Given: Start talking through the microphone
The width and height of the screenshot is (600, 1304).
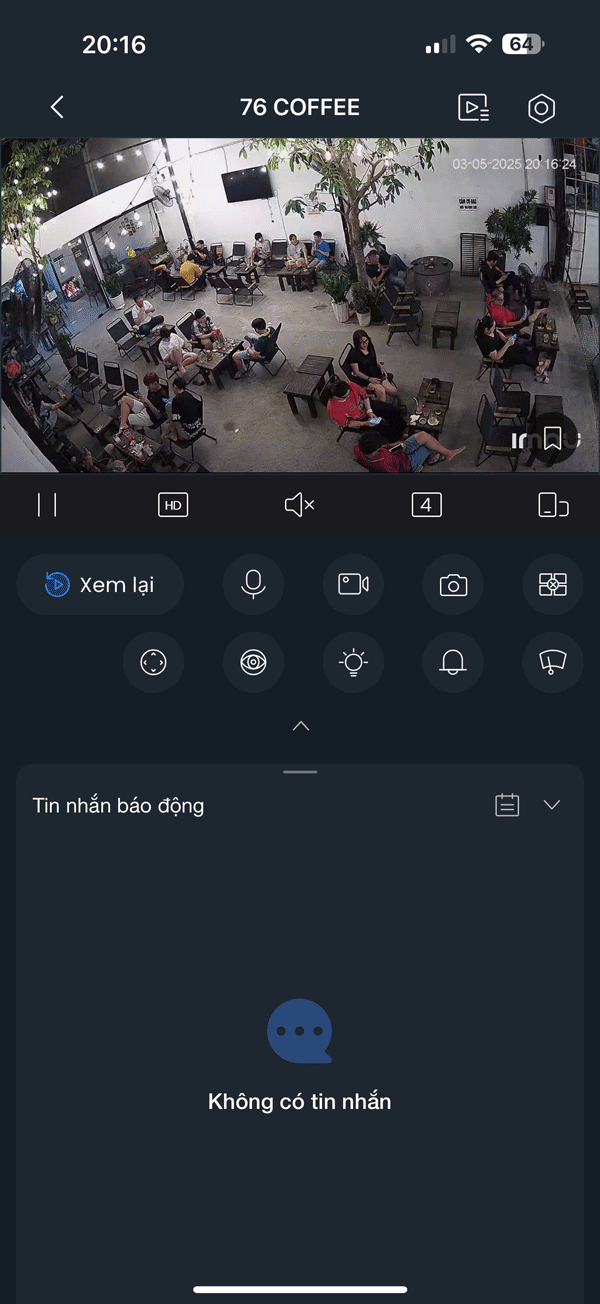Looking at the screenshot, I should coord(253,584).
